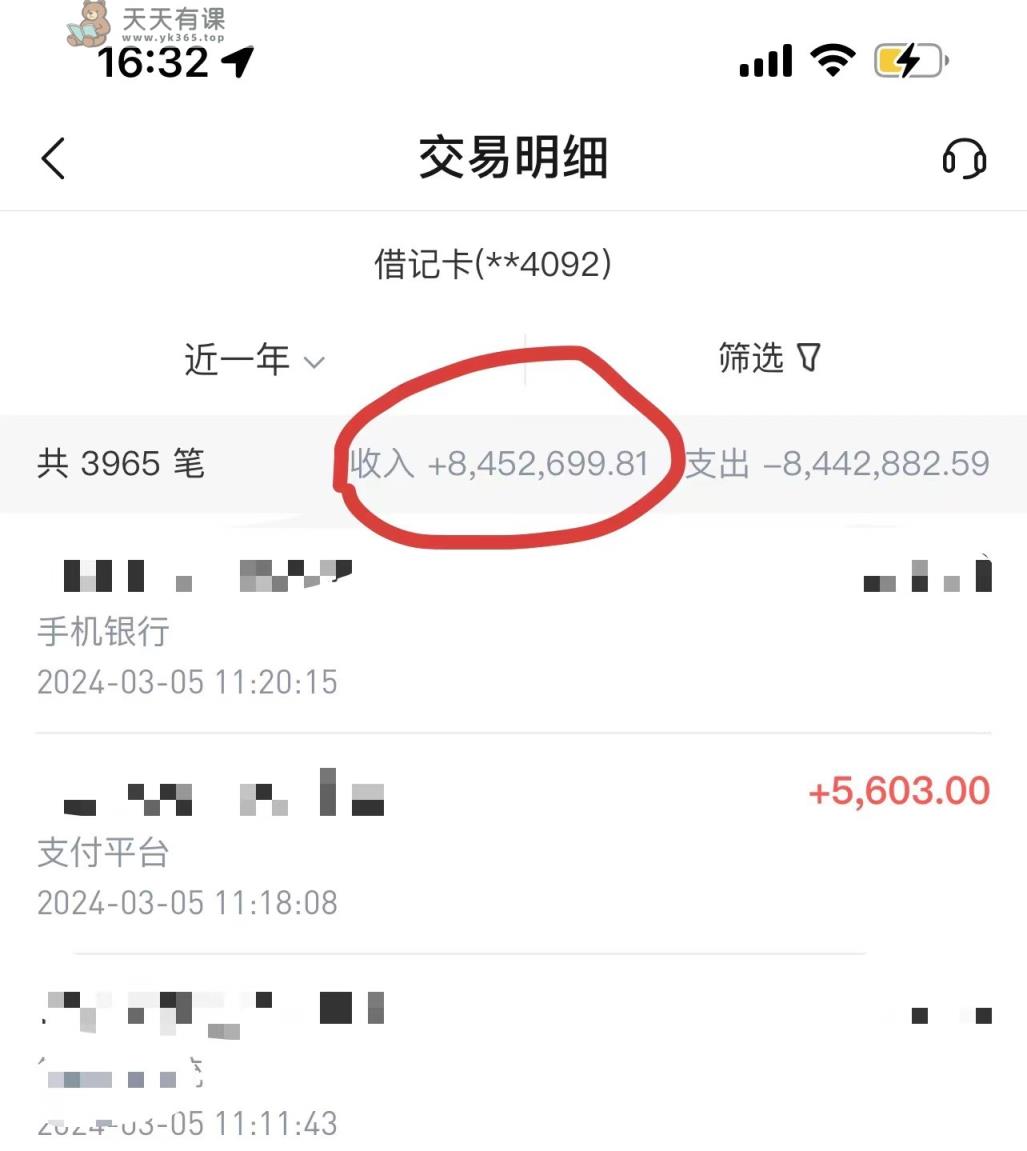Open customer service headset icon
The height and width of the screenshot is (1151, 1027).
click(964, 159)
